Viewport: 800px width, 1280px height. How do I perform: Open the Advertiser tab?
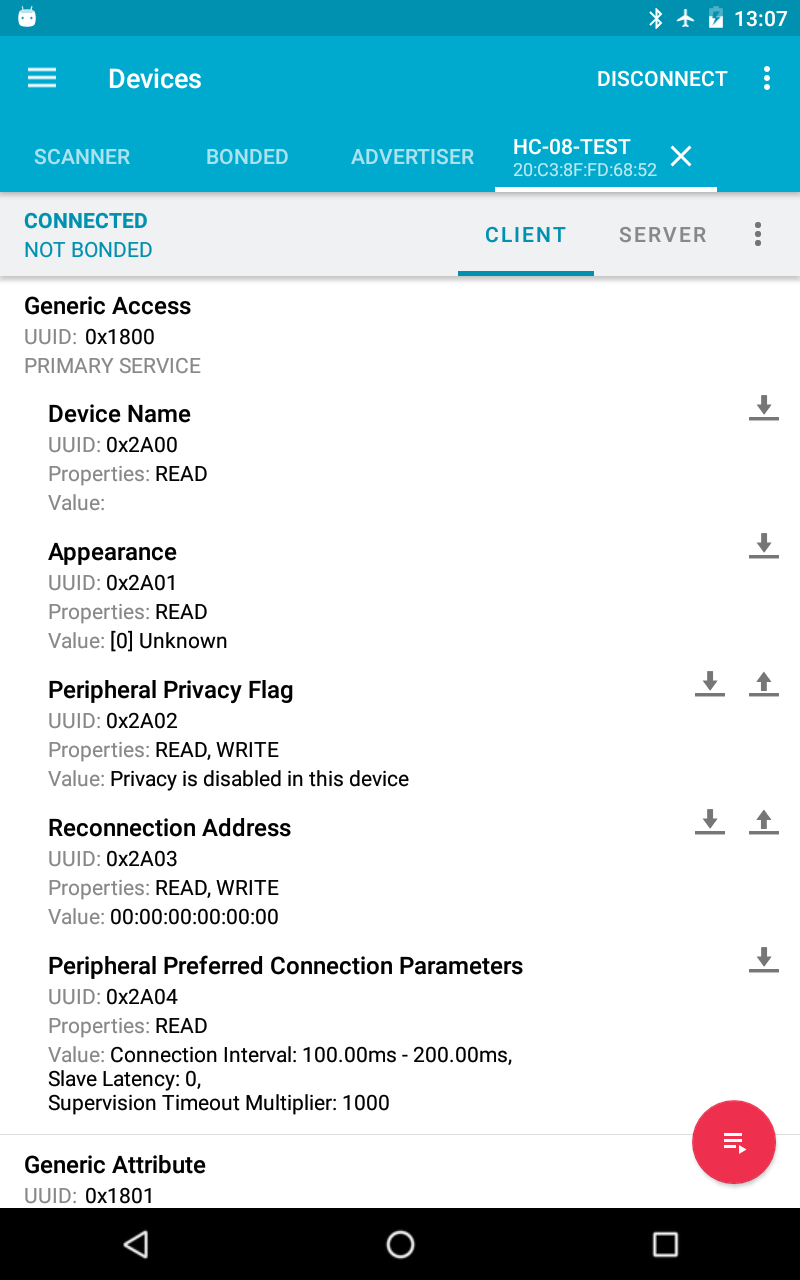[x=412, y=157]
